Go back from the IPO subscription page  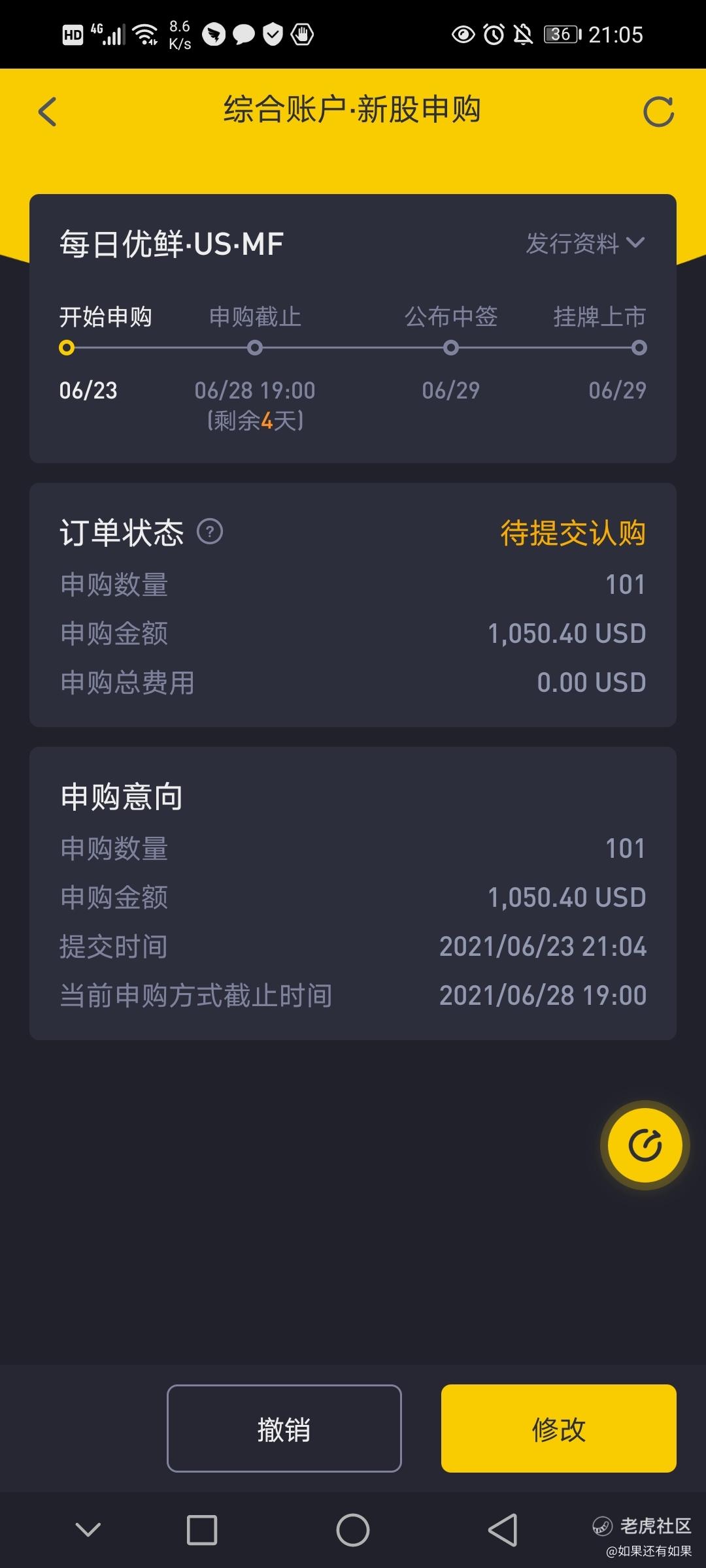coord(48,112)
